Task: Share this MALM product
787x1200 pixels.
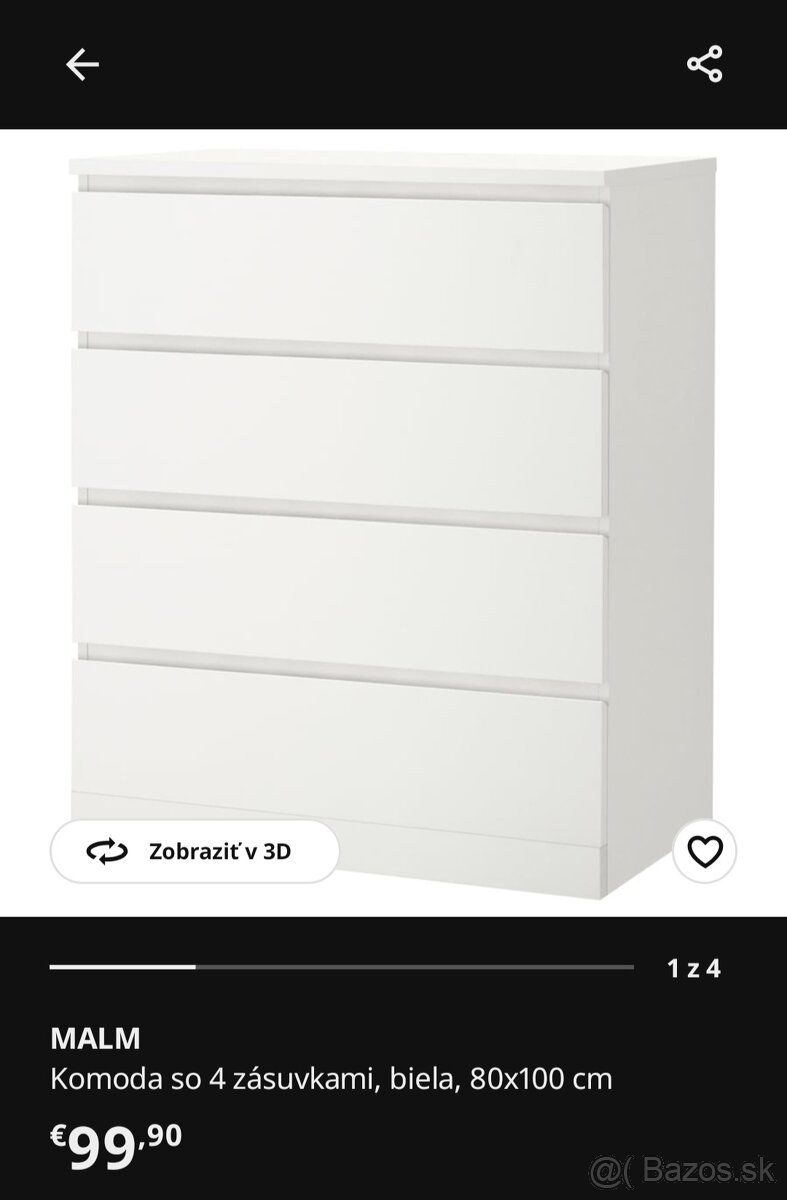Action: click(x=705, y=65)
